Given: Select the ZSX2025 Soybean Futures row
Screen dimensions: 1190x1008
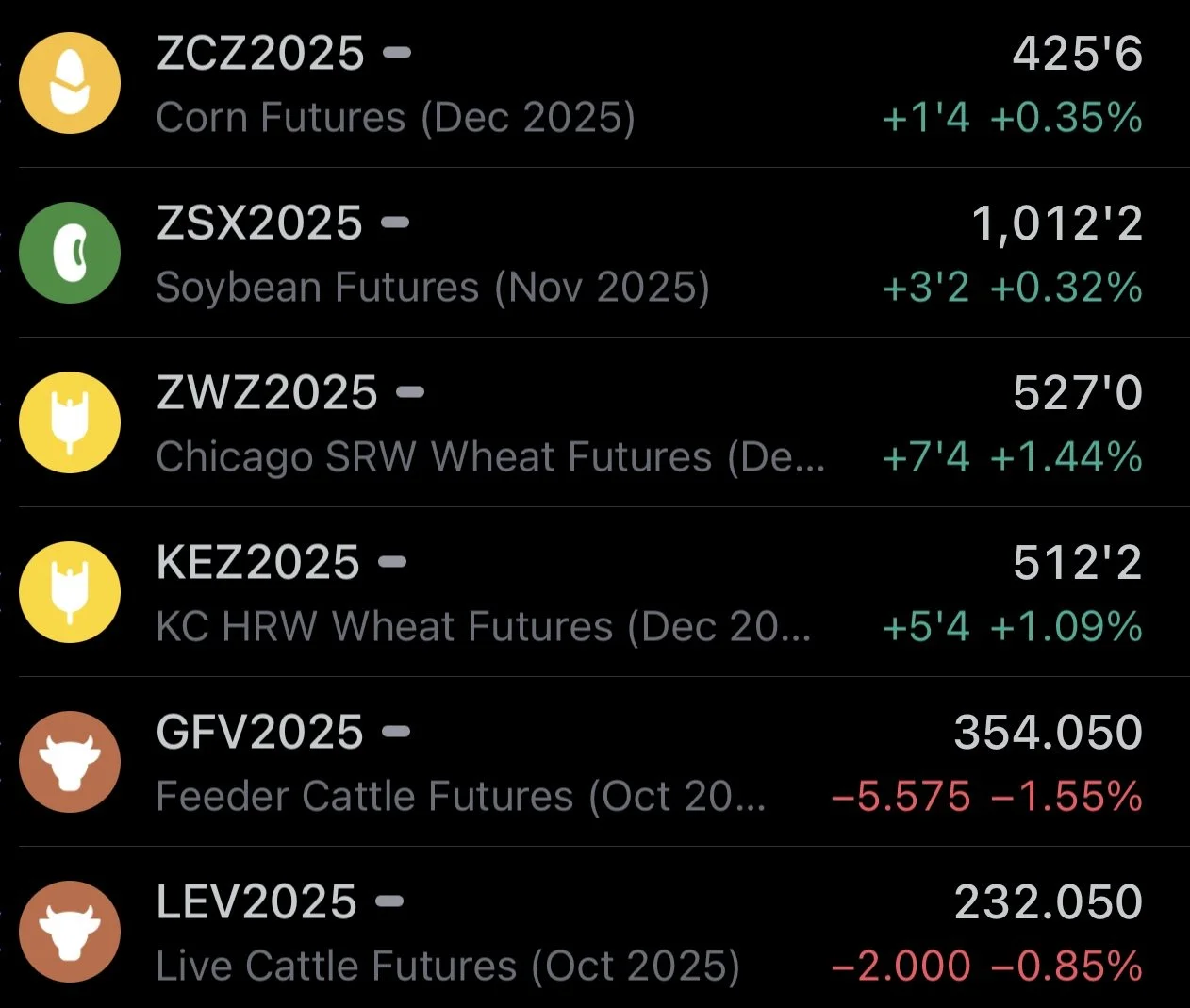Looking at the screenshot, I should 603,253.
